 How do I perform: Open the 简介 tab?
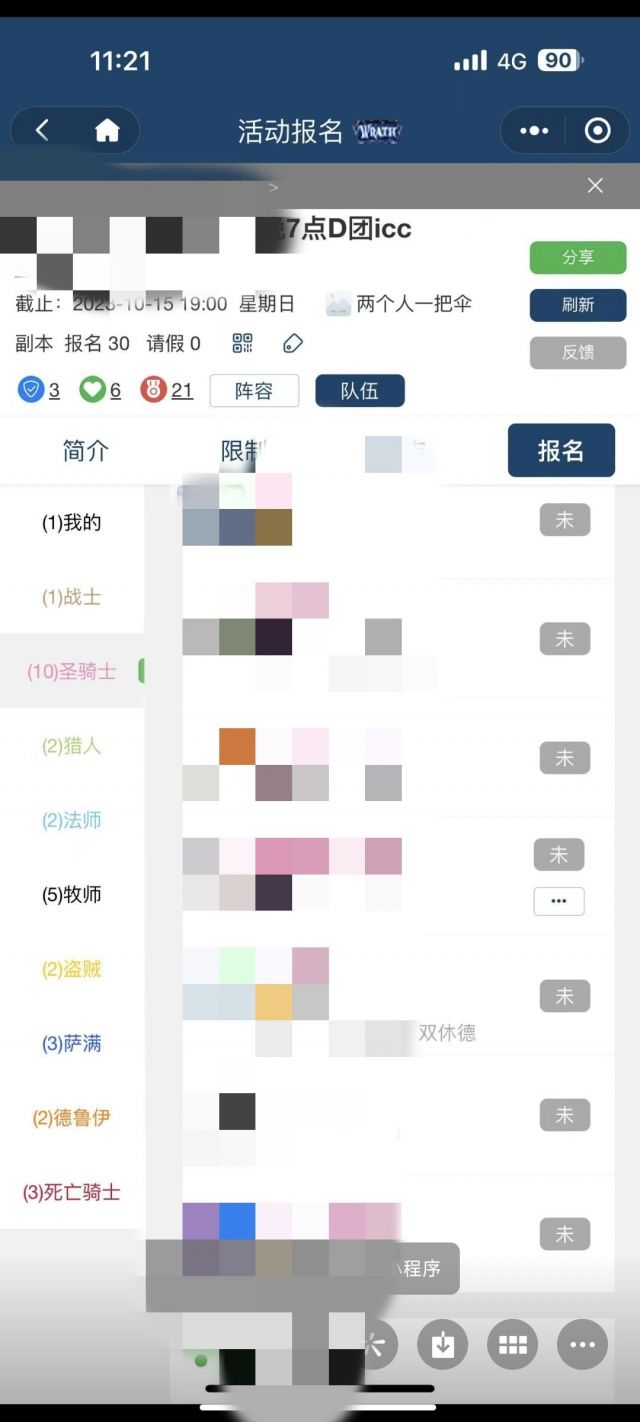pos(85,451)
